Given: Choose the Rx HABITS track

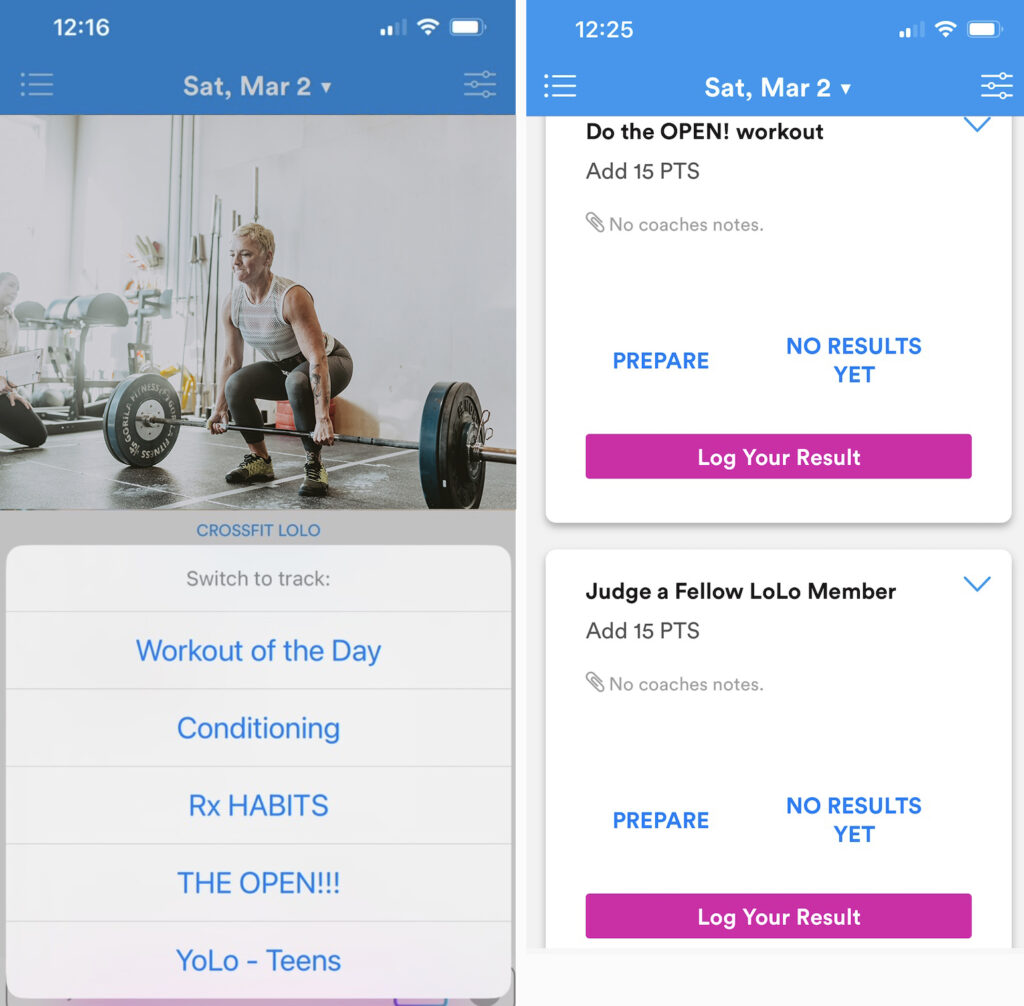Looking at the screenshot, I should point(258,805).
